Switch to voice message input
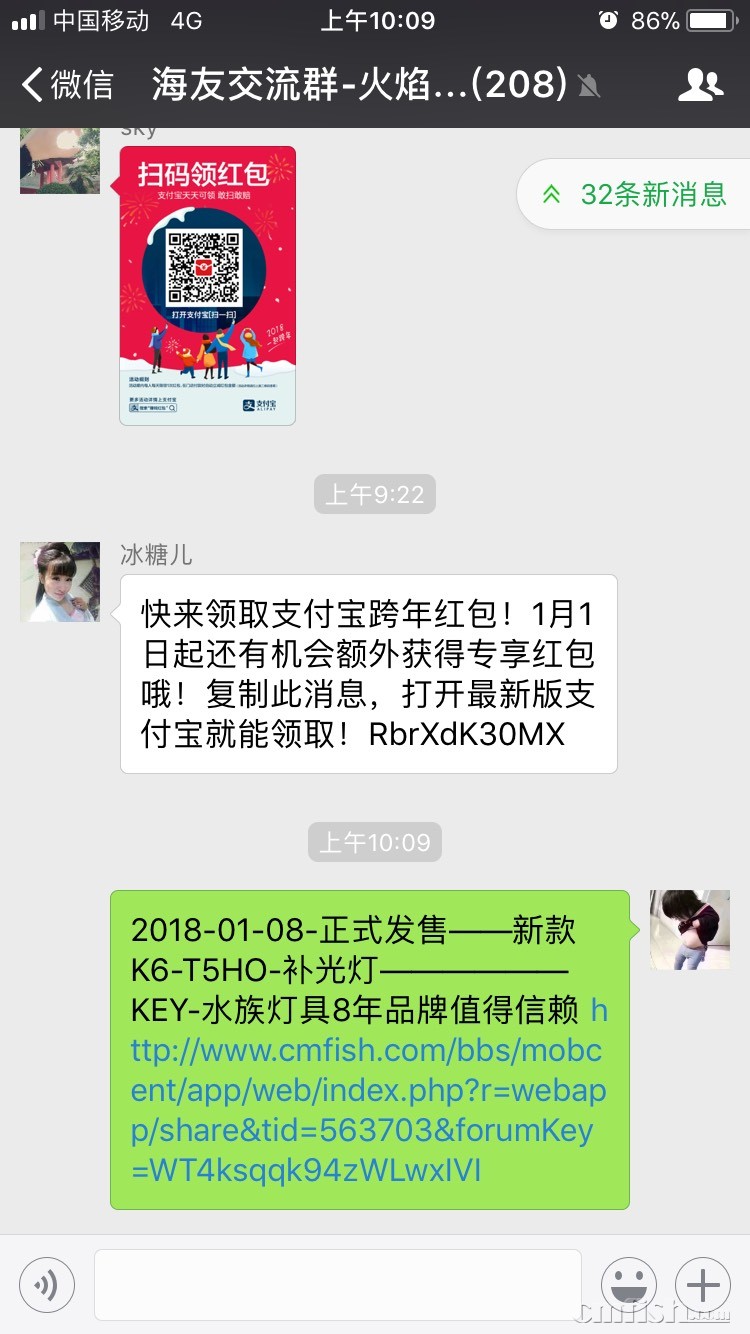This screenshot has height=1334, width=750. (46, 1285)
